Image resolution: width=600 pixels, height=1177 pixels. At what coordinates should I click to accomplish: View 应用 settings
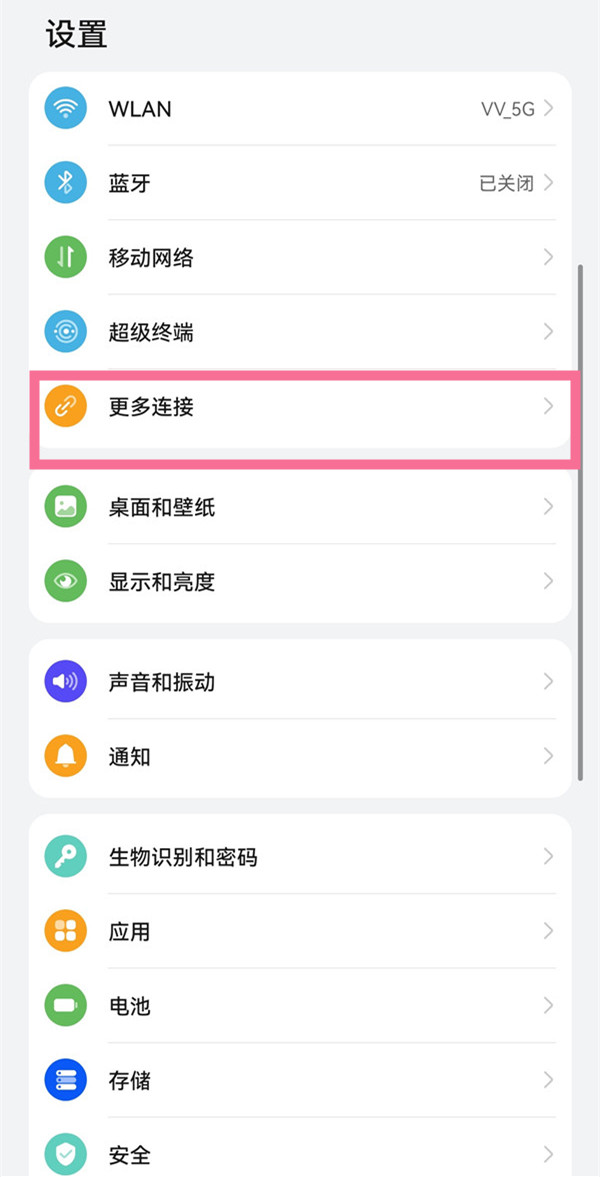pyautogui.click(x=300, y=931)
